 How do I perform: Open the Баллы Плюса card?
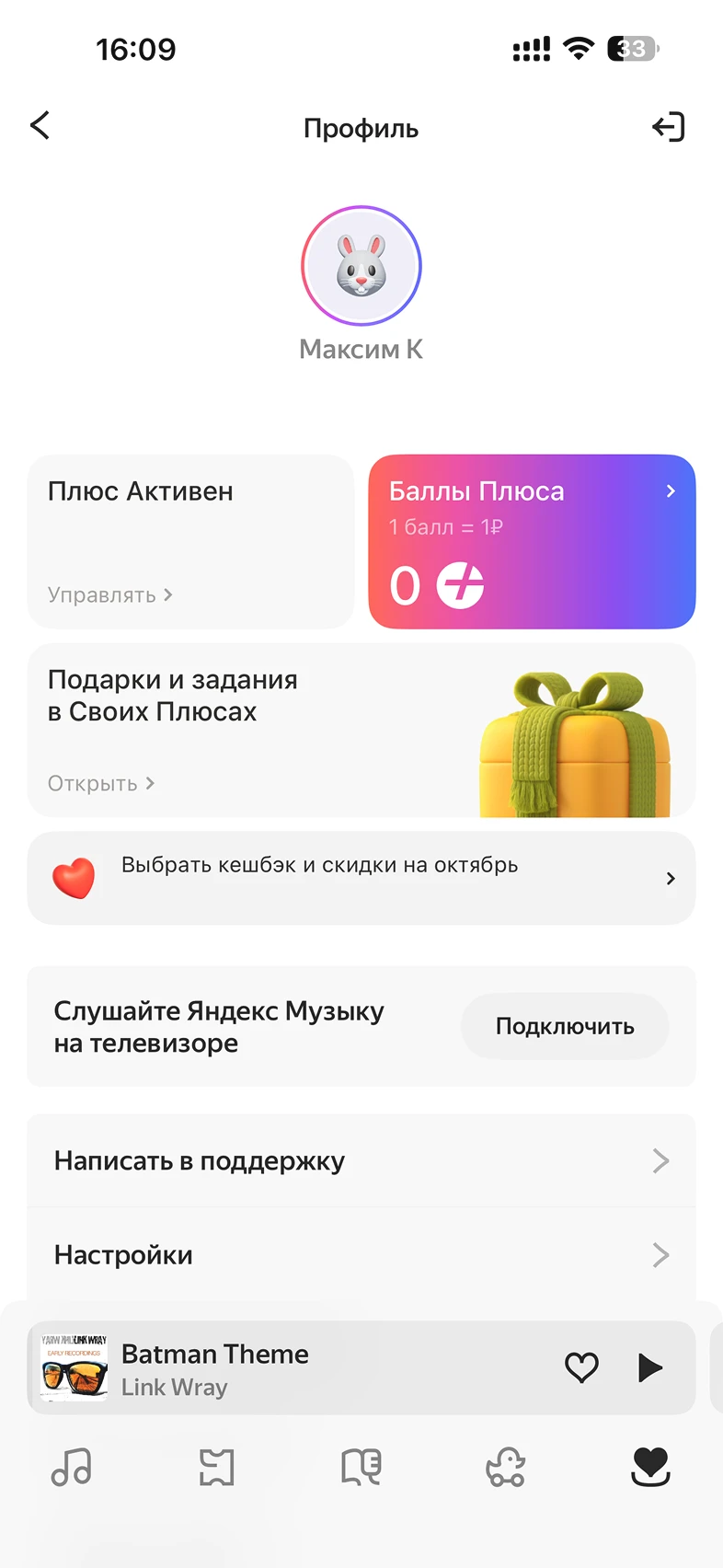(532, 541)
